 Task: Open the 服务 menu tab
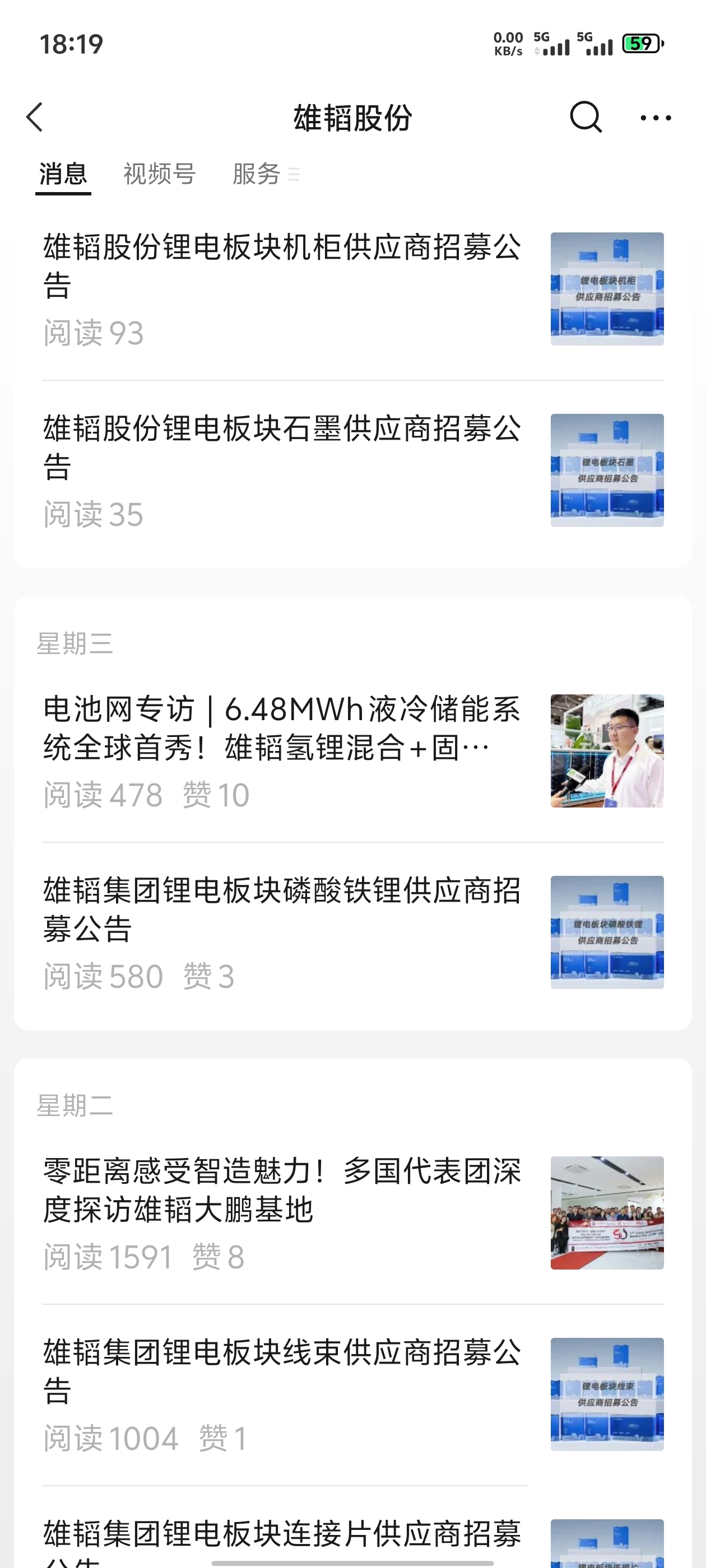pyautogui.click(x=266, y=174)
